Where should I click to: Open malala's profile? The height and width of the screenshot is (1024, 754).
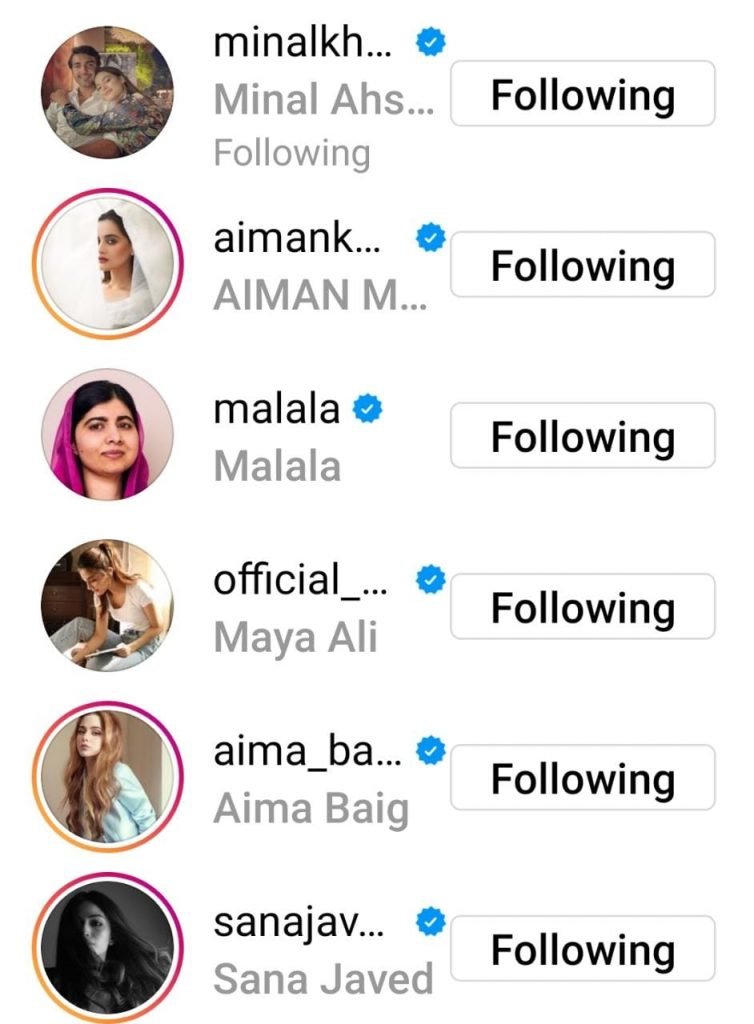(x=277, y=436)
